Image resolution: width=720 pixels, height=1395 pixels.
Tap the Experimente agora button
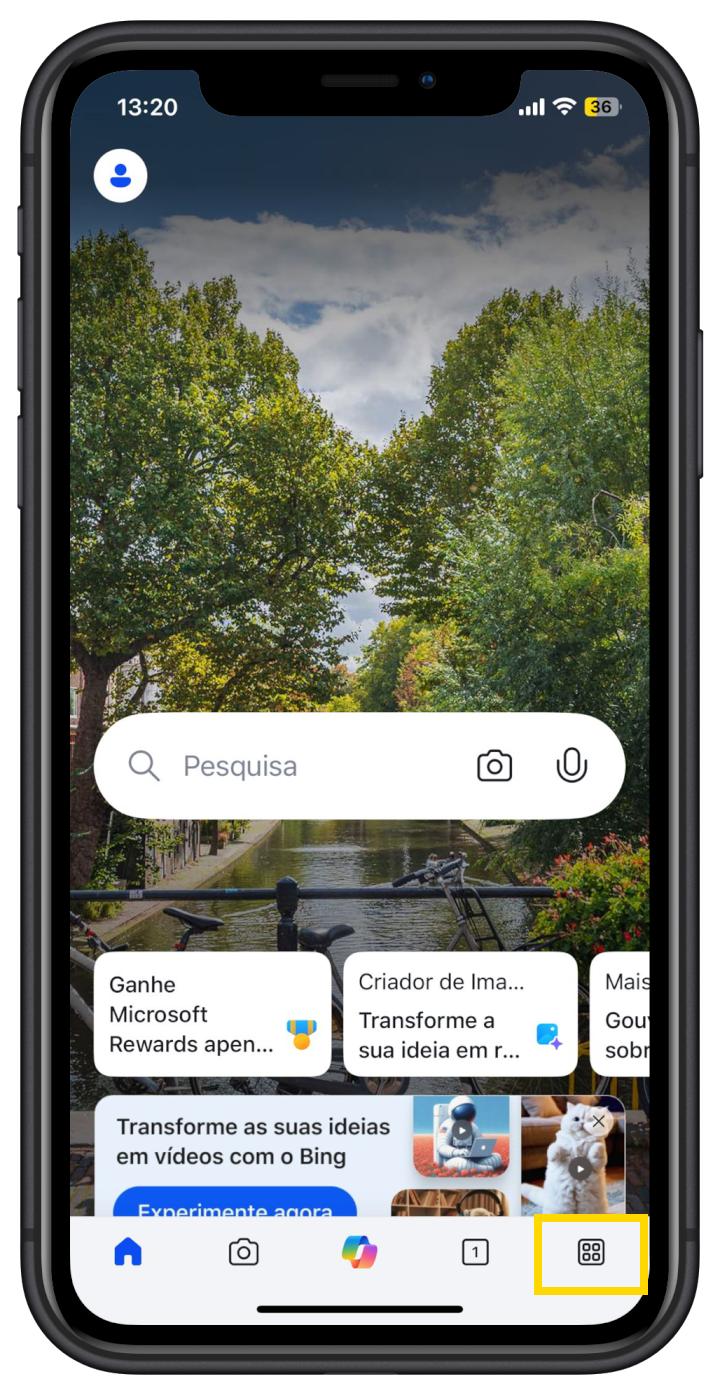click(235, 1204)
